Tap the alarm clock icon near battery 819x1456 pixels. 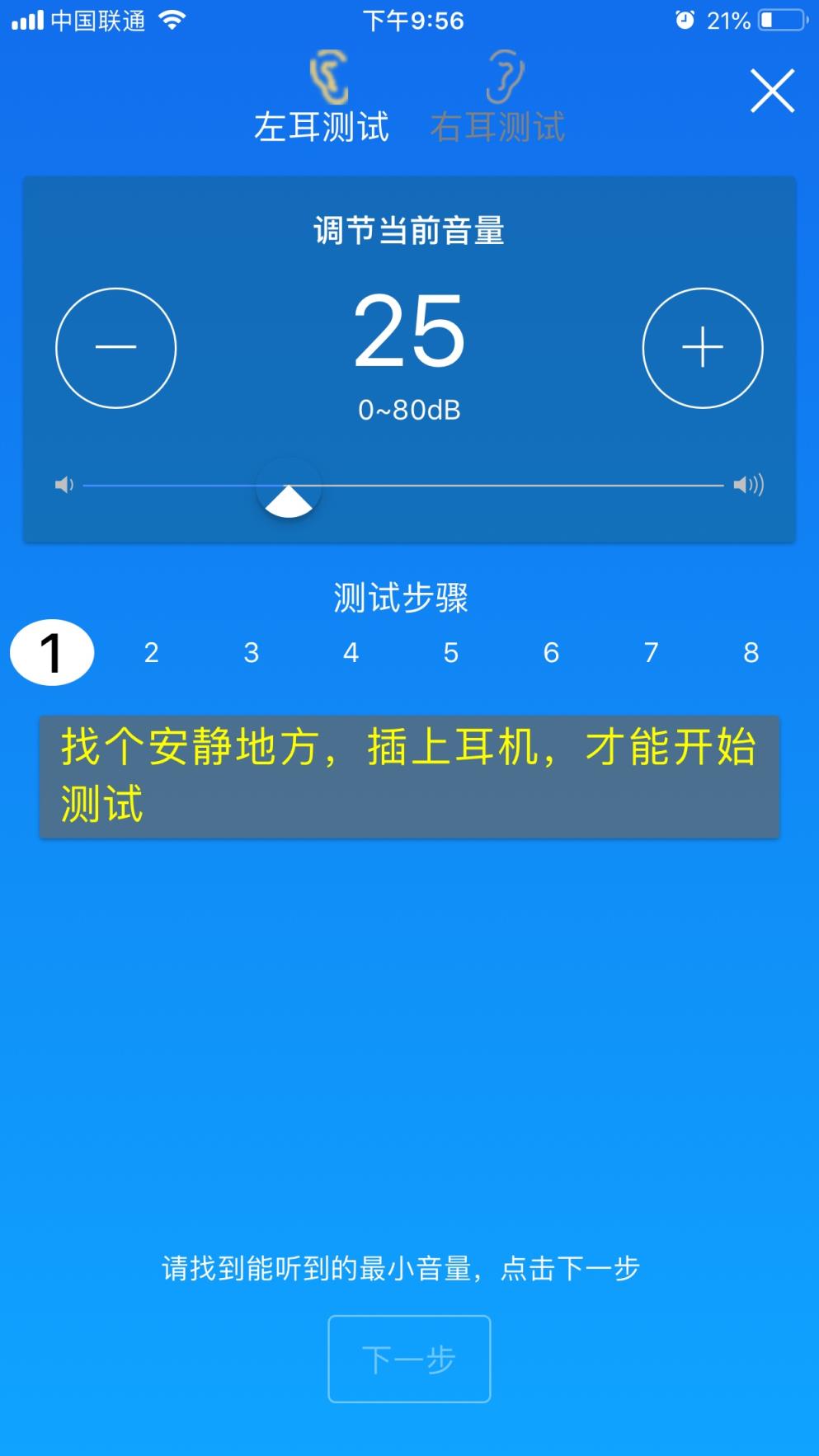pos(685,20)
